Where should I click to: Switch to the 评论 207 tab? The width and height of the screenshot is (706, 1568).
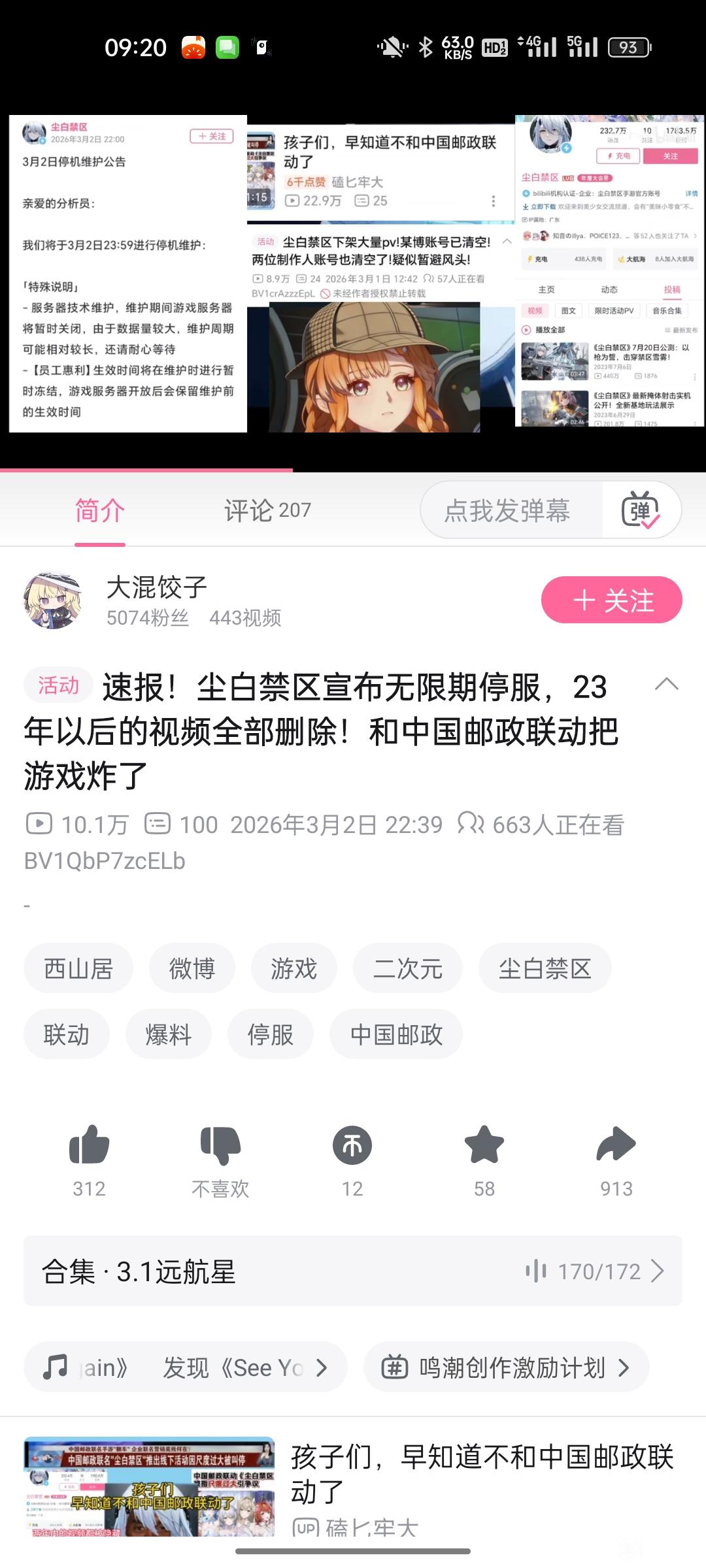pos(267,510)
